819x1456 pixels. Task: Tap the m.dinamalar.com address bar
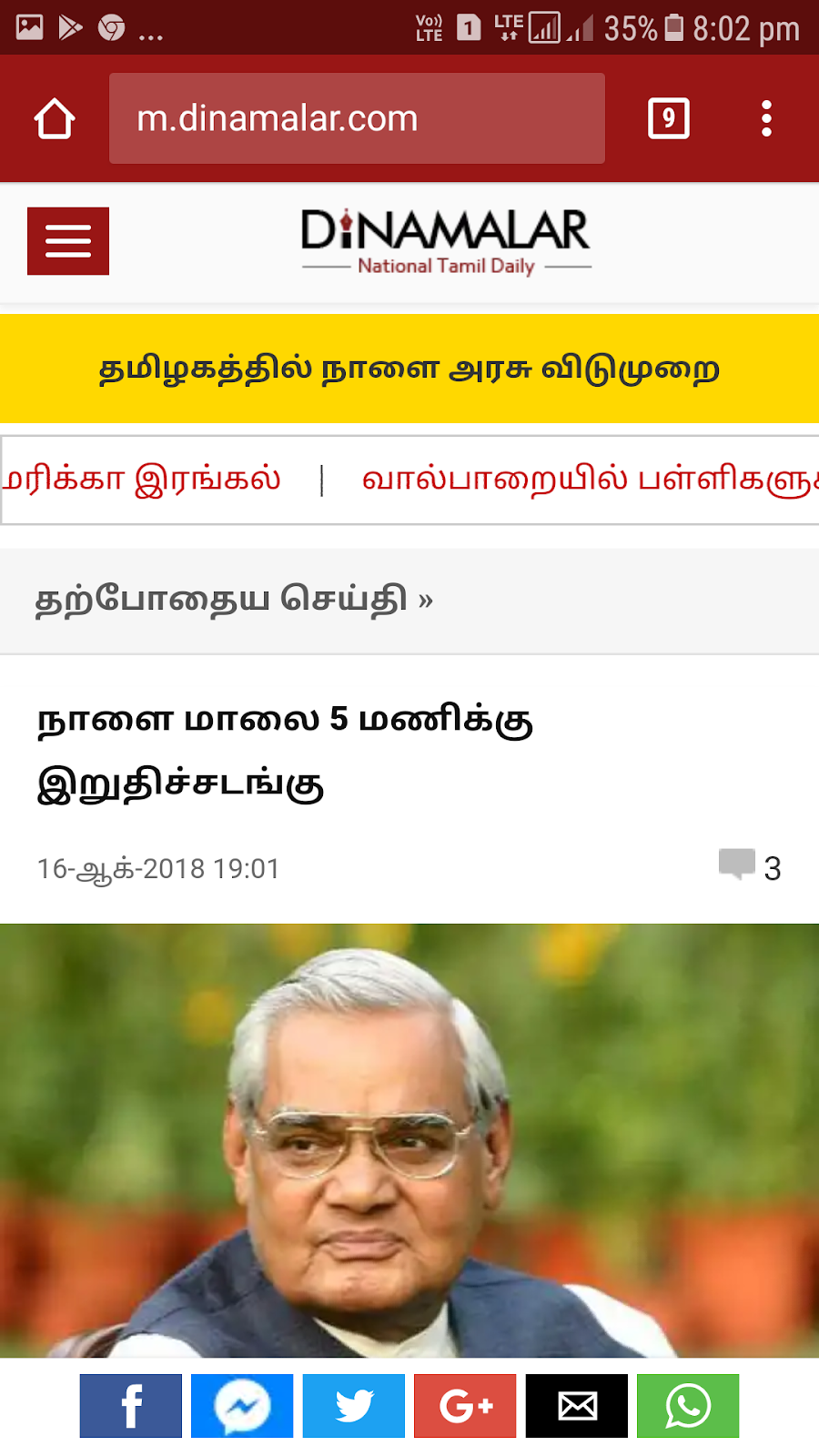(357, 118)
